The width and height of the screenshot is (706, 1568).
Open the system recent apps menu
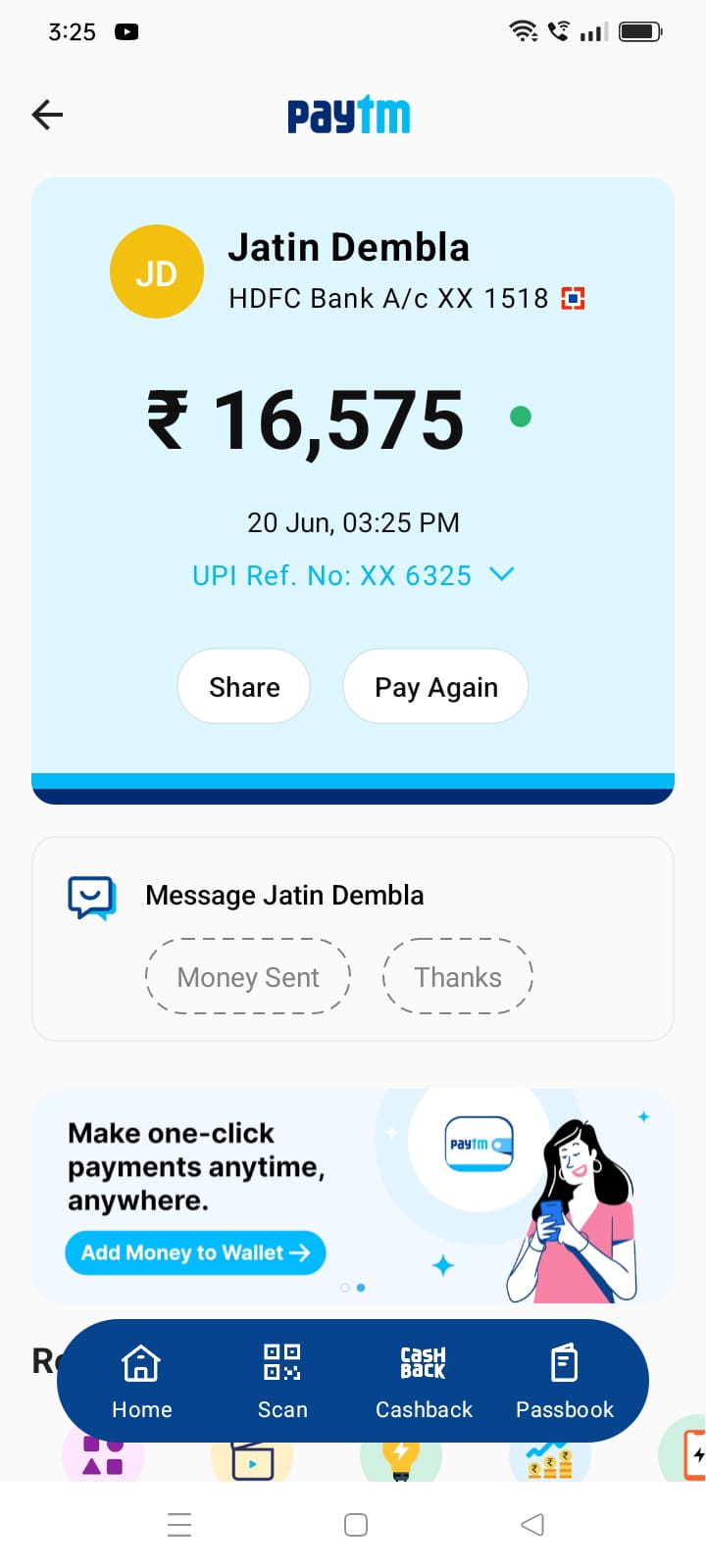[179, 1524]
